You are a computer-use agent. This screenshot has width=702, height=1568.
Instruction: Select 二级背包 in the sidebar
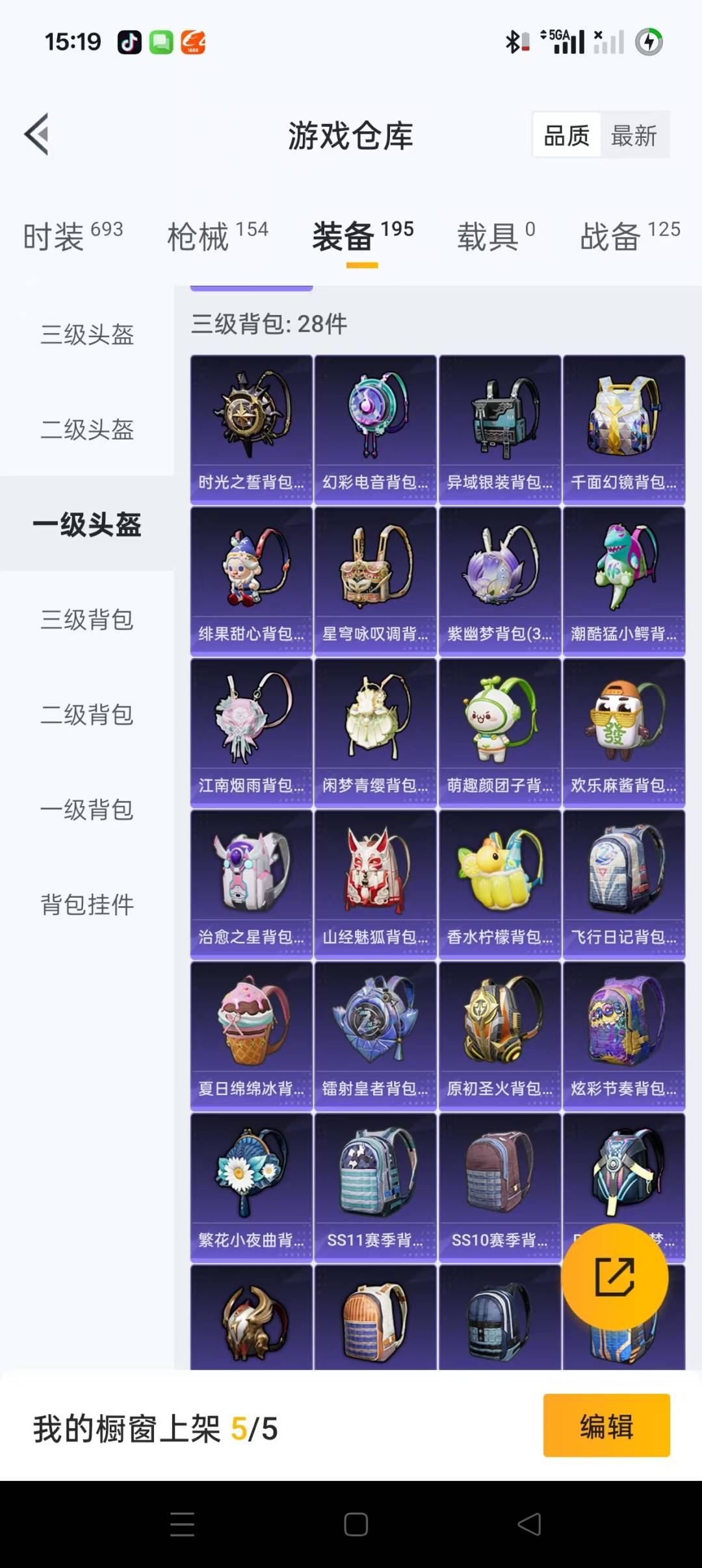[x=87, y=714]
